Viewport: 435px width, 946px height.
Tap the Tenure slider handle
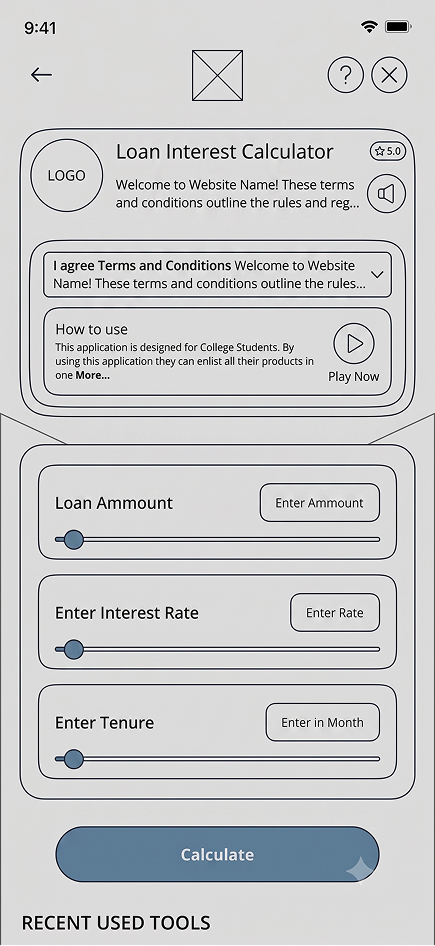click(74, 759)
